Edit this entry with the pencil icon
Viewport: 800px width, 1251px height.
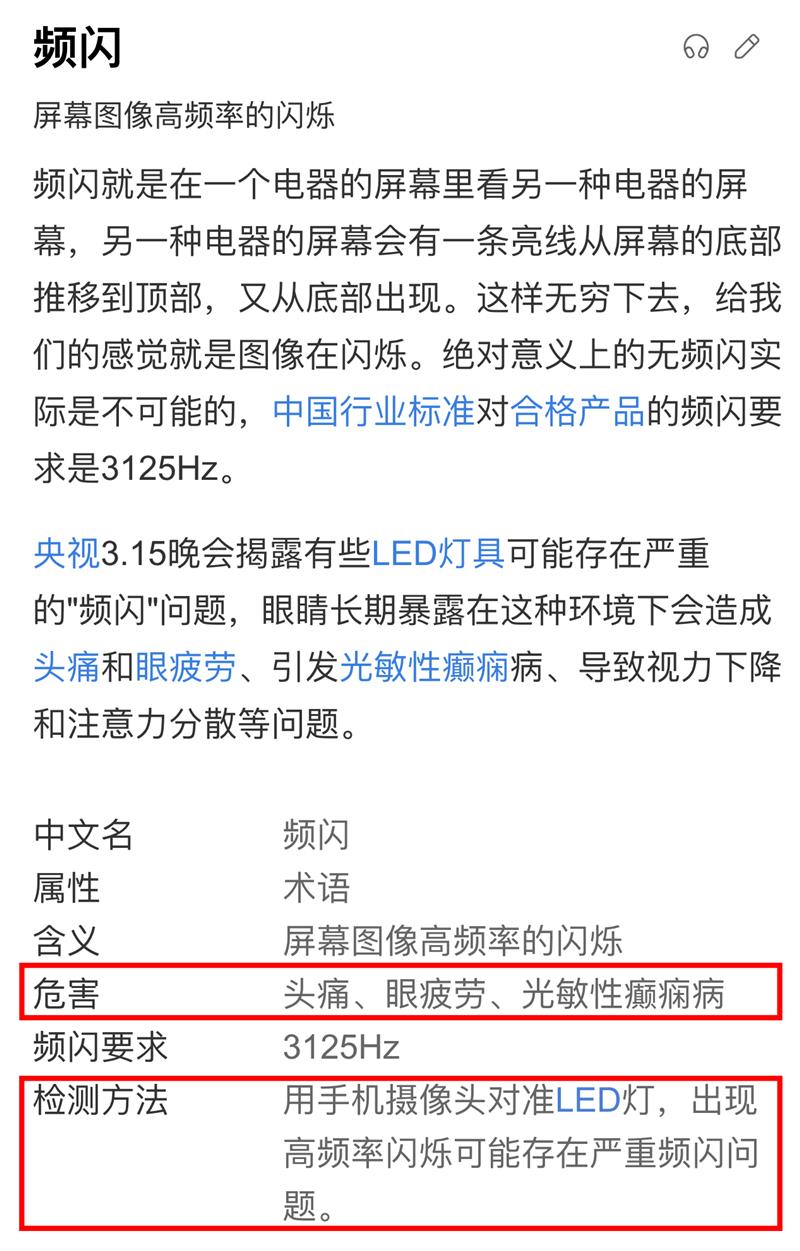tap(747, 47)
